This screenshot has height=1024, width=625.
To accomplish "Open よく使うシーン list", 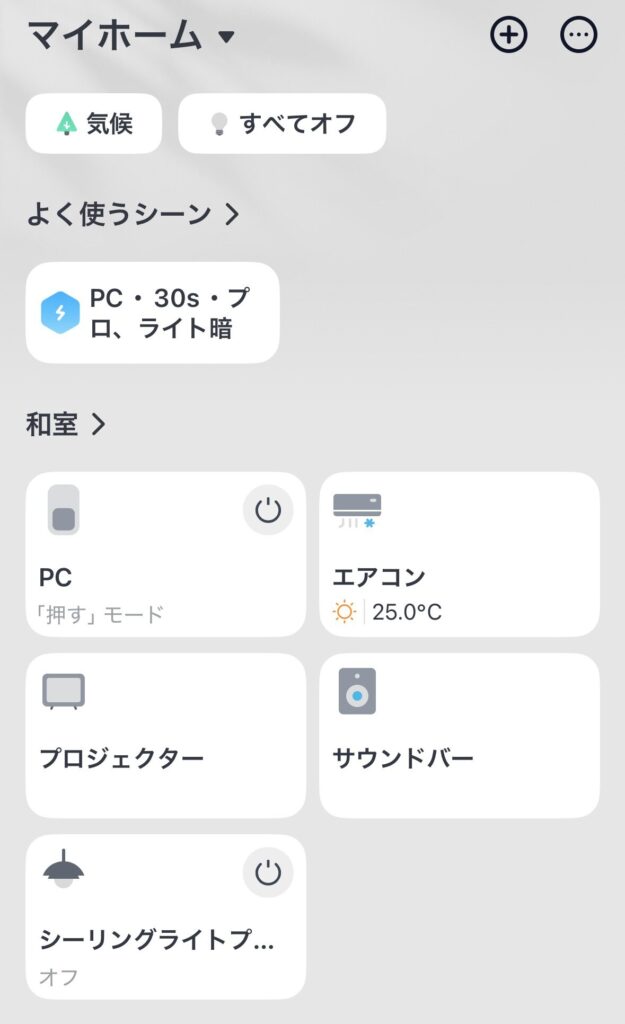I will pyautogui.click(x=132, y=214).
